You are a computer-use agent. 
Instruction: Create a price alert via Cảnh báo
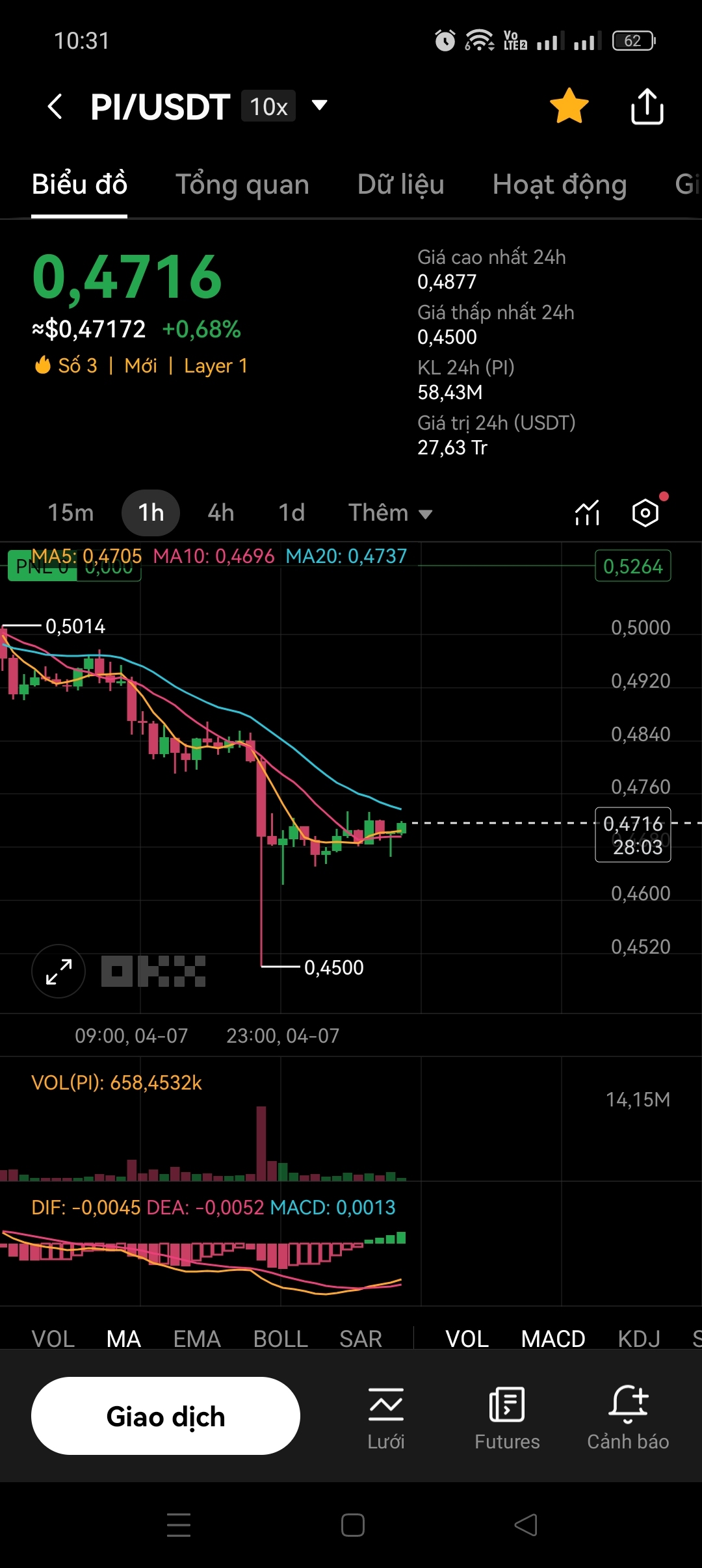628,1417
